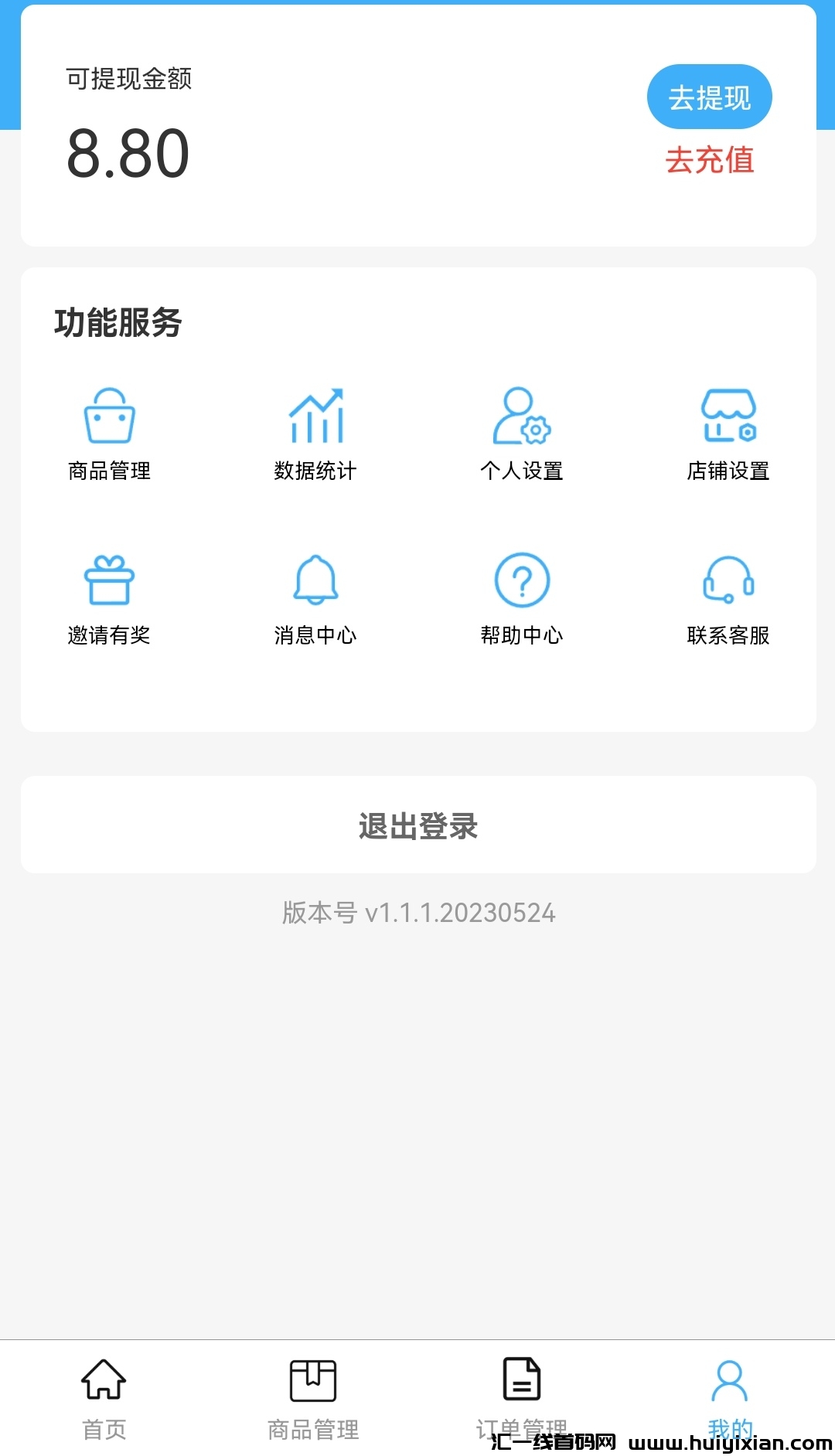Tap the 去提现 withdraw button
Image resolution: width=835 pixels, height=1456 pixels.
click(708, 96)
